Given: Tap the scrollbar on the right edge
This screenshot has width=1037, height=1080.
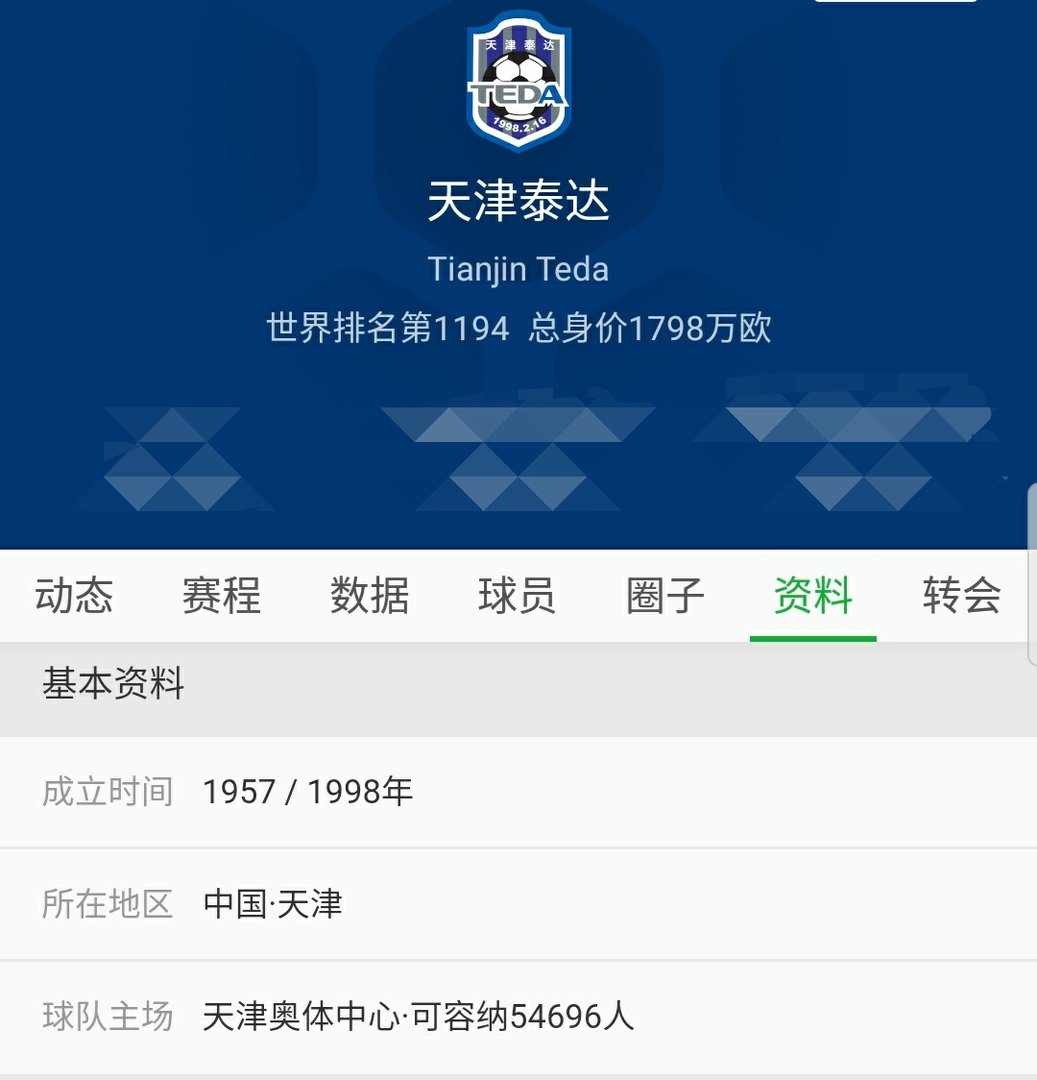Looking at the screenshot, I should tap(1031, 570).
